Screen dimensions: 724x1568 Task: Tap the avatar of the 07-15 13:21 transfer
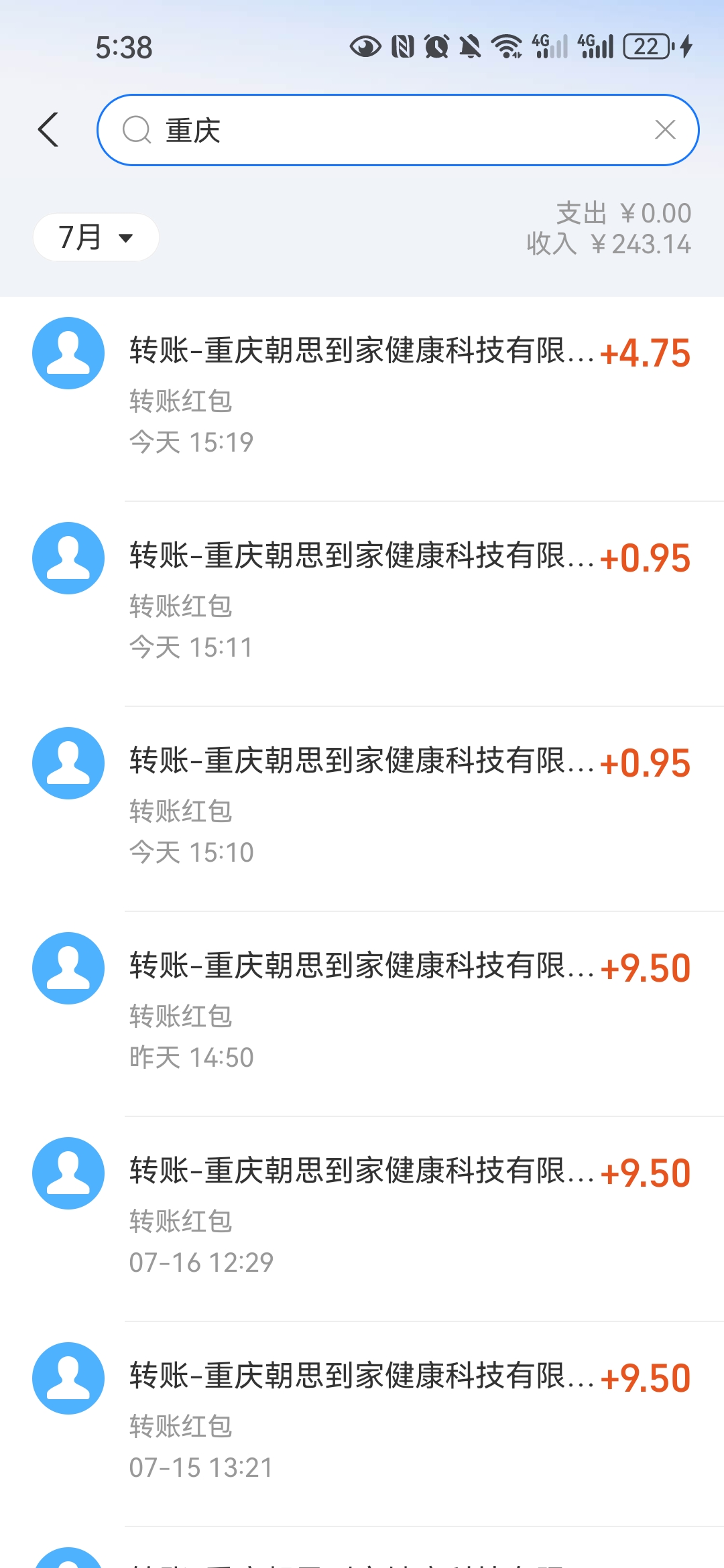pyautogui.click(x=68, y=1378)
